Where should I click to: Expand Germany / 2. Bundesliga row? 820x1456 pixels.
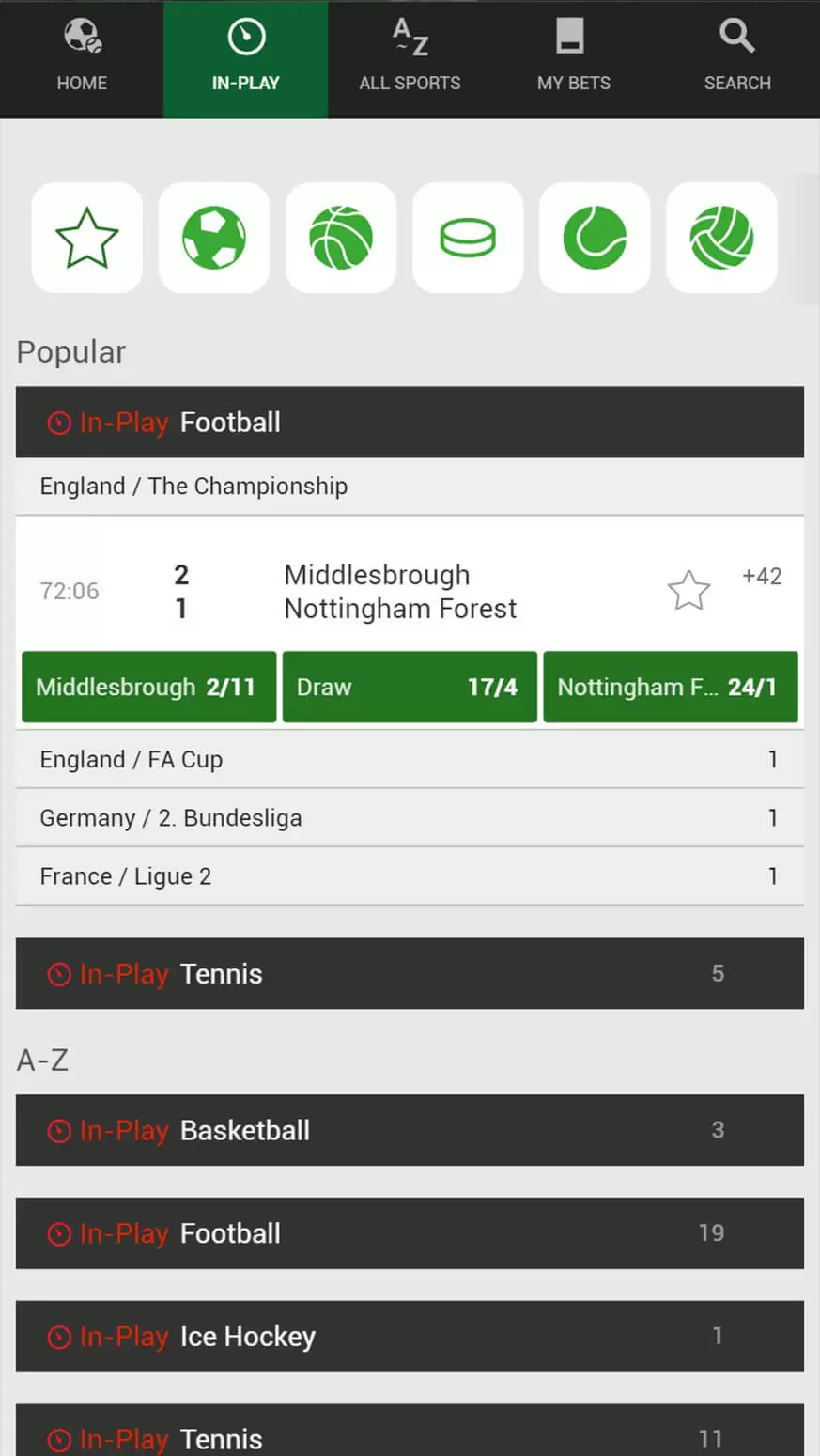[x=410, y=817]
